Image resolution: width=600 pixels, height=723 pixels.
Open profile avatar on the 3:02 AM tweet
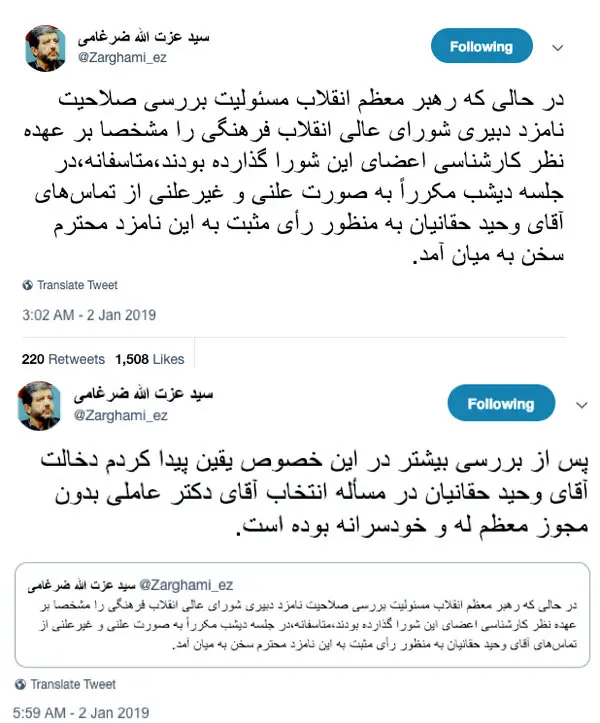coord(45,48)
